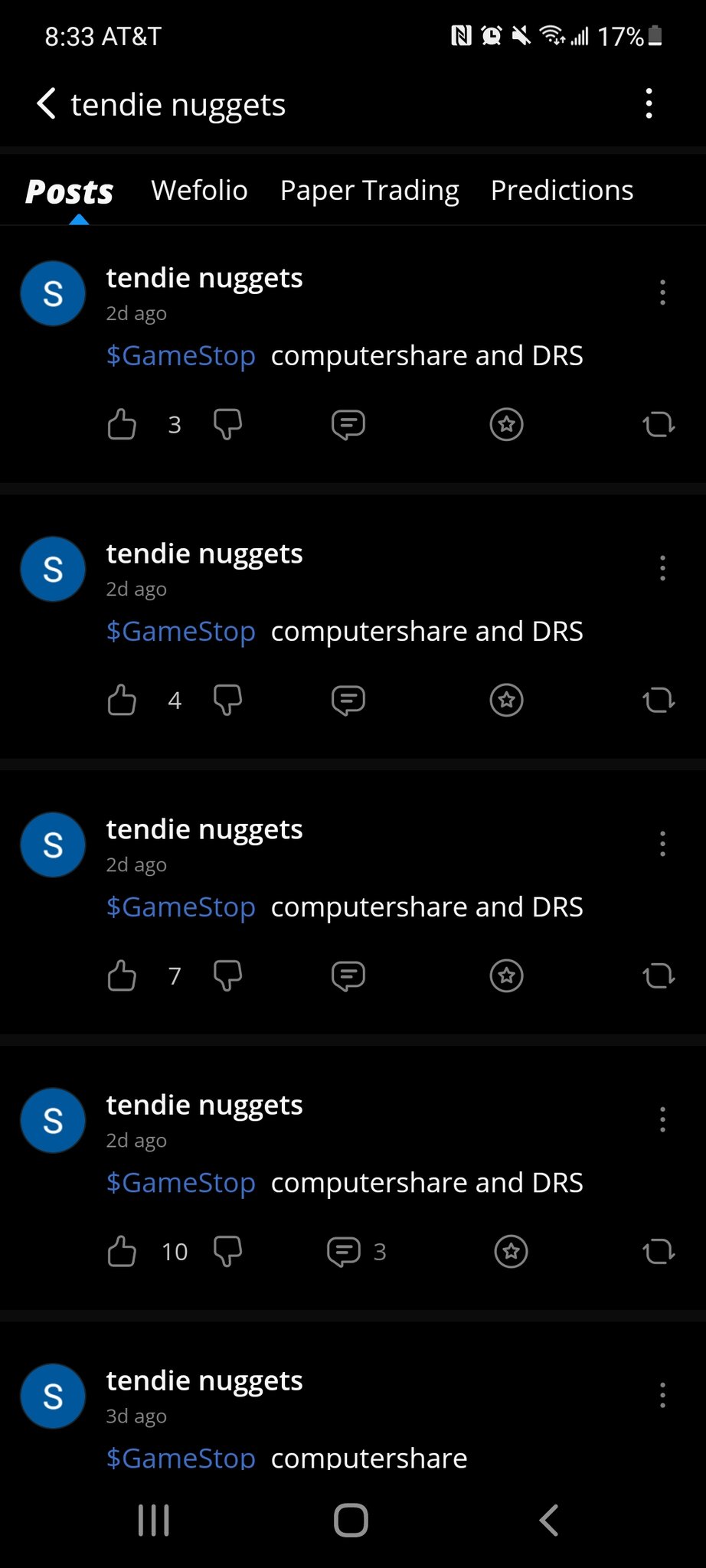Viewport: 706px width, 1568px height.
Task: Comment on the post with 7 likes
Action: (348, 975)
